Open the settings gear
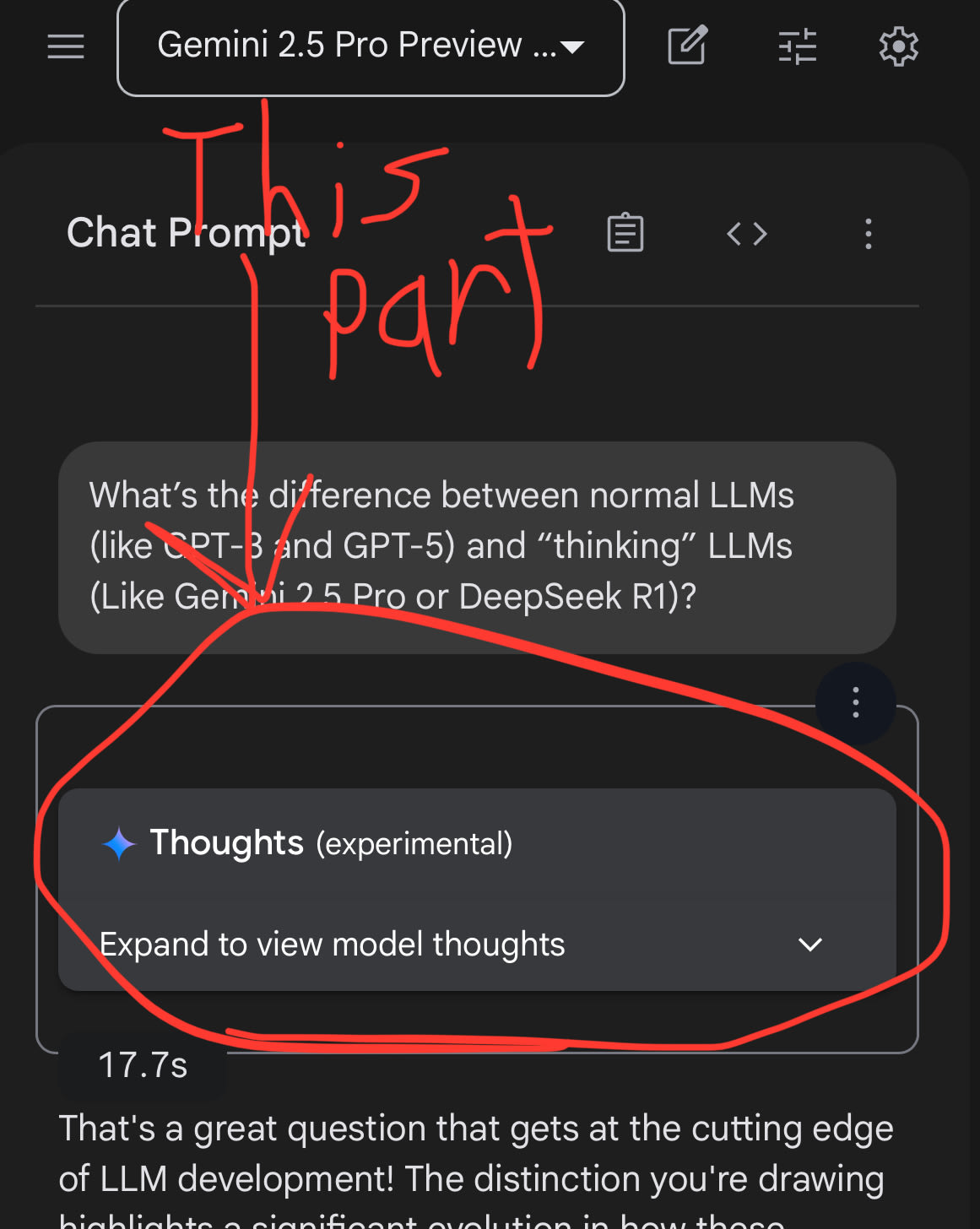This screenshot has width=980, height=1229. click(898, 46)
